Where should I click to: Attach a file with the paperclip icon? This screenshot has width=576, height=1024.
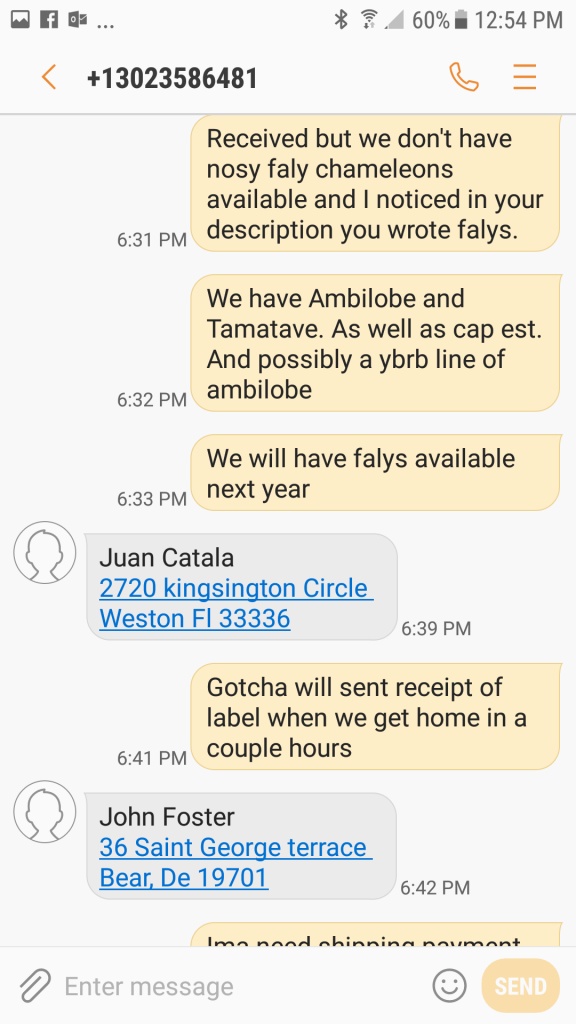pyautogui.click(x=35, y=986)
